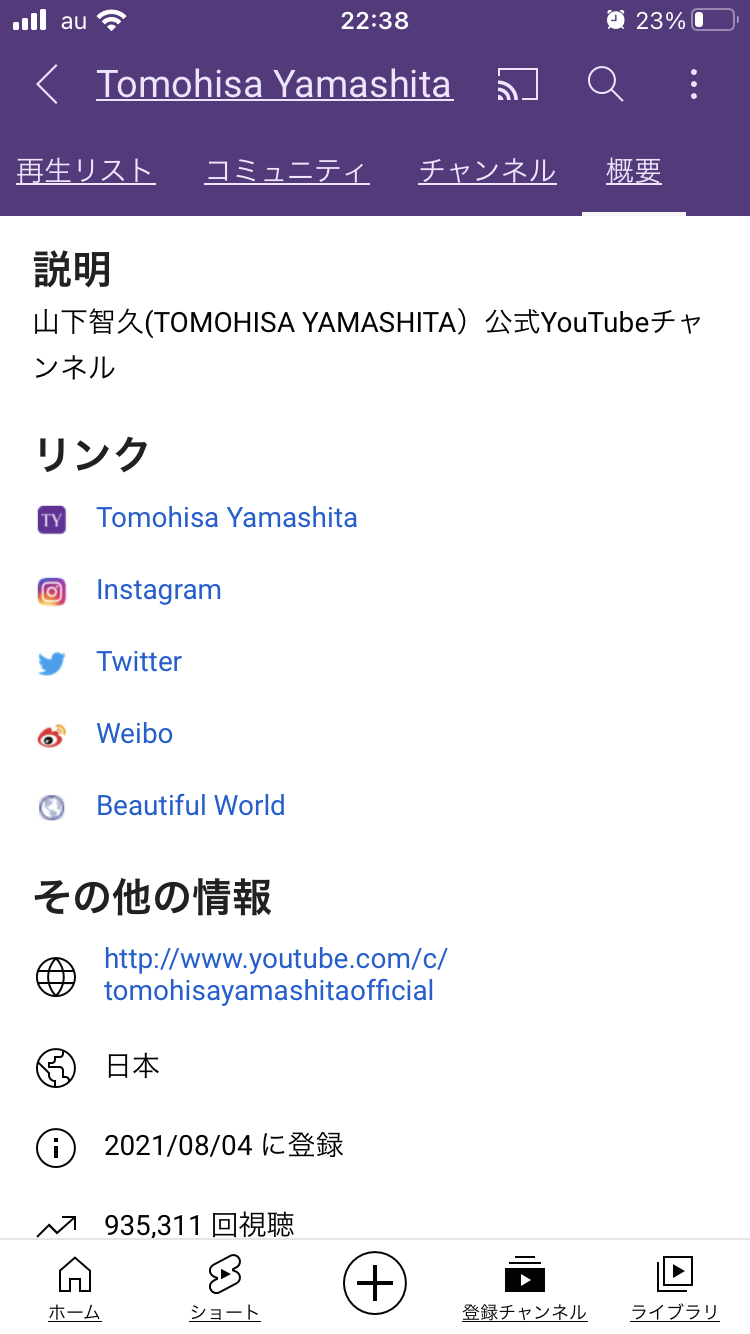Viewport: 750px width, 1334px height.
Task: Open the ショート tab
Action: coord(225,1288)
